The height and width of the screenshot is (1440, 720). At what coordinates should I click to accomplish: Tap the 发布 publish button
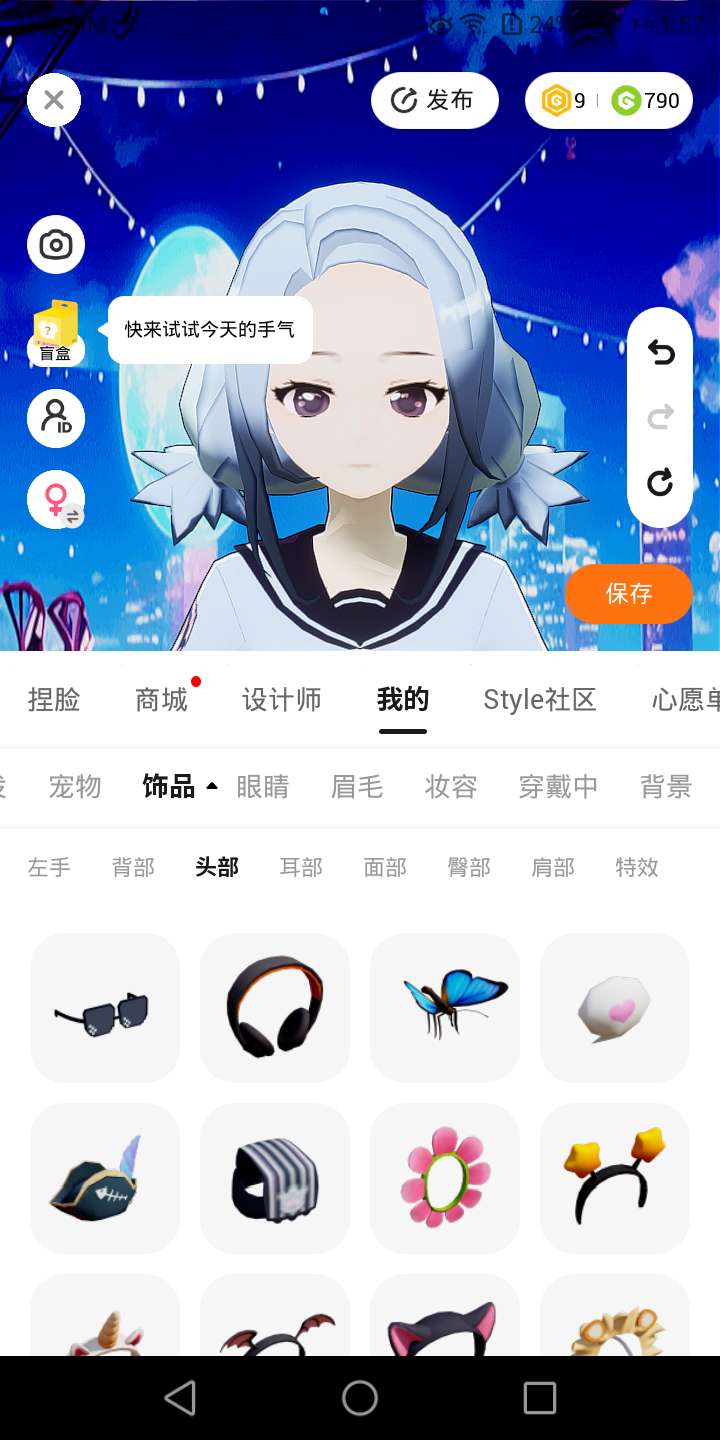point(434,100)
